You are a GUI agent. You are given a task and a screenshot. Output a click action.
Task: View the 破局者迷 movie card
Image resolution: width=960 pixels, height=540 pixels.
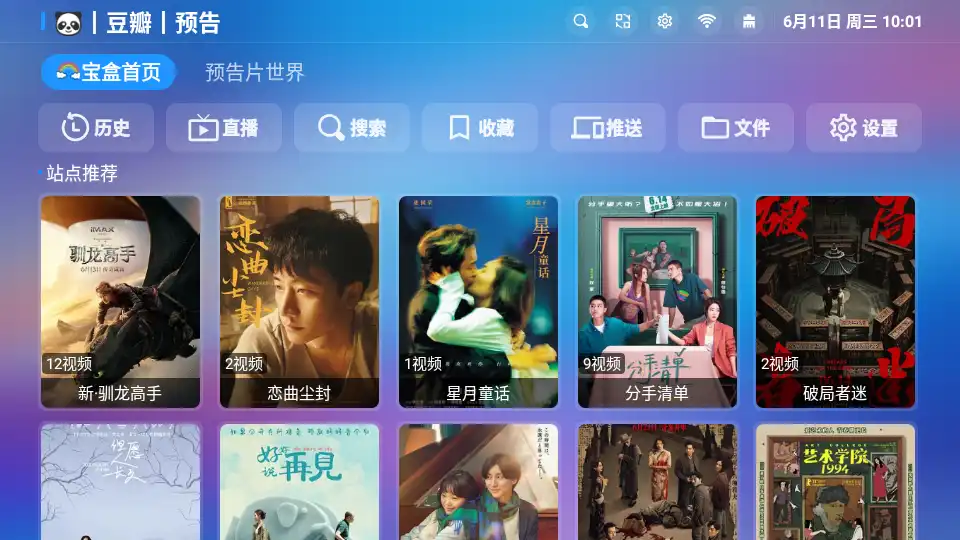point(835,300)
